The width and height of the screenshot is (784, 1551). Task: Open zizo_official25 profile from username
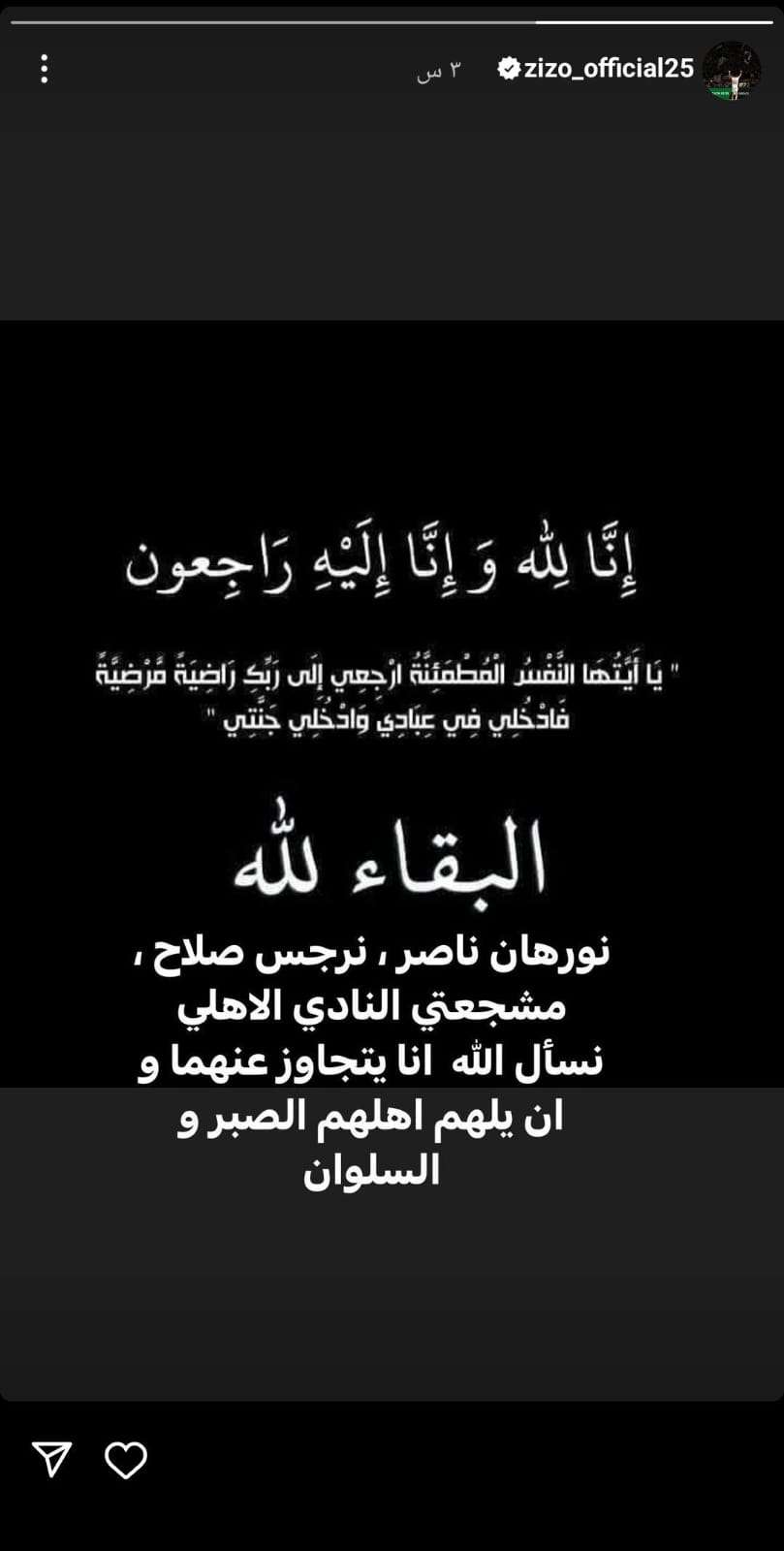click(608, 69)
